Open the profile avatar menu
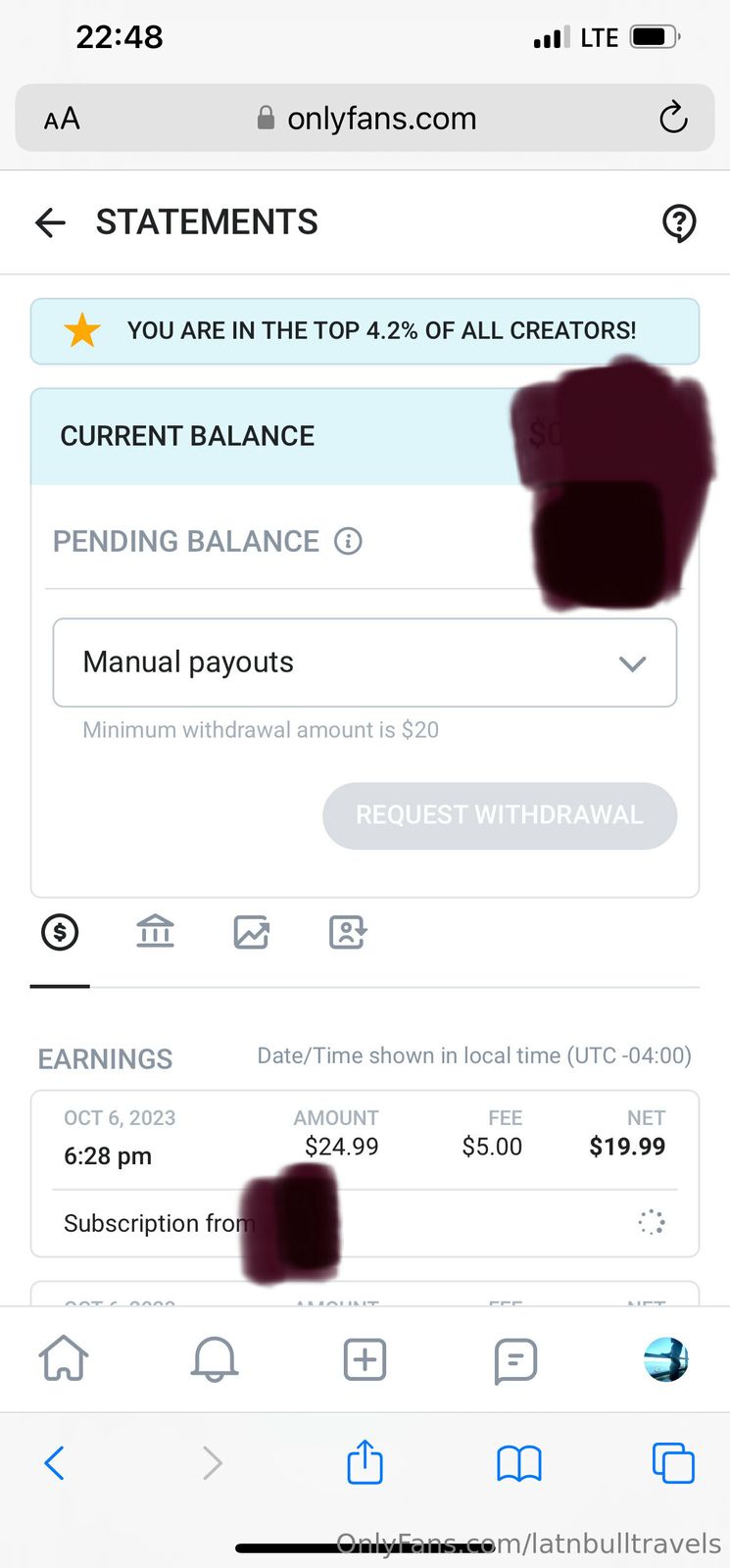 tap(665, 1360)
